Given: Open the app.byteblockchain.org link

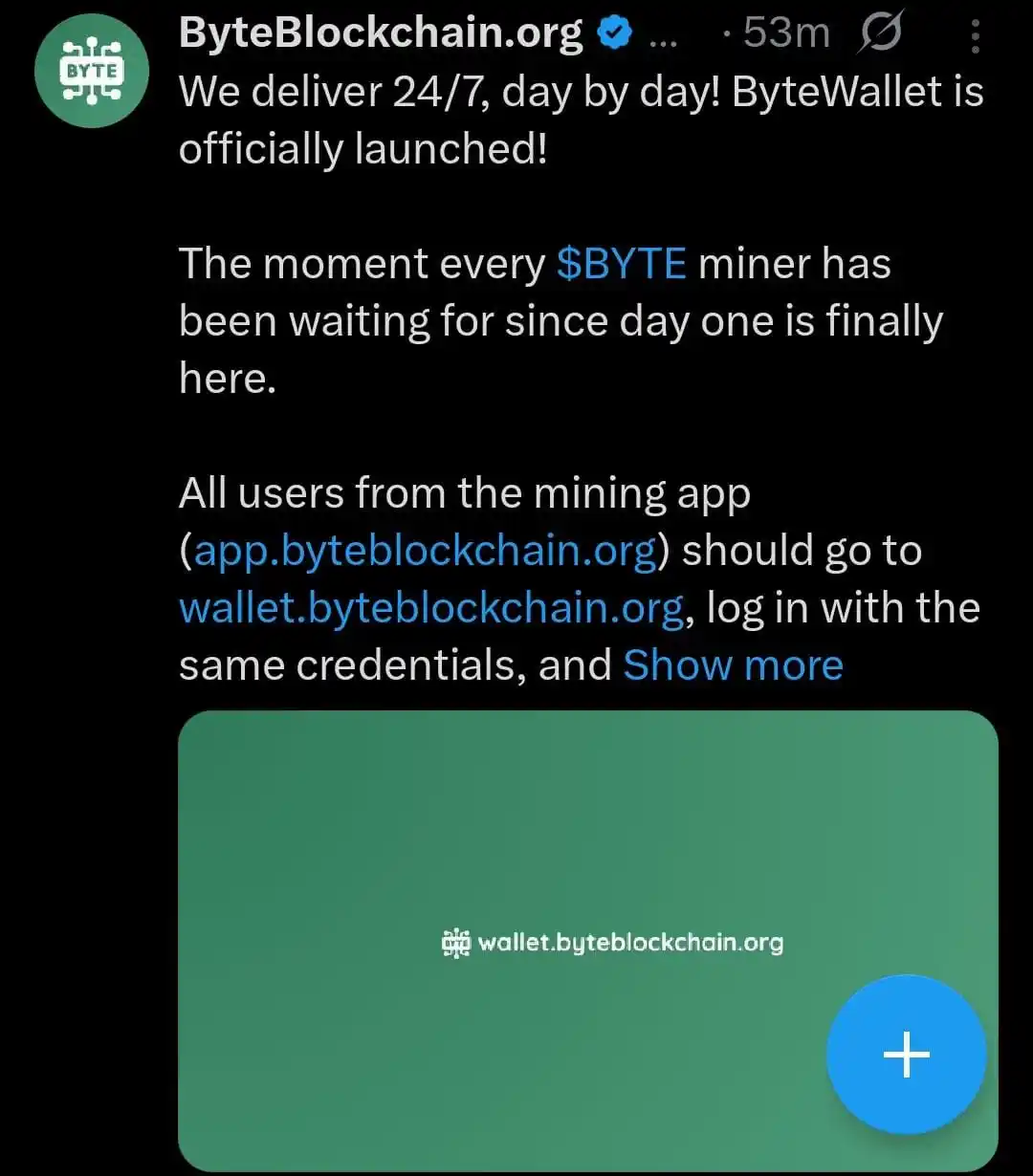Looking at the screenshot, I should 426,551.
